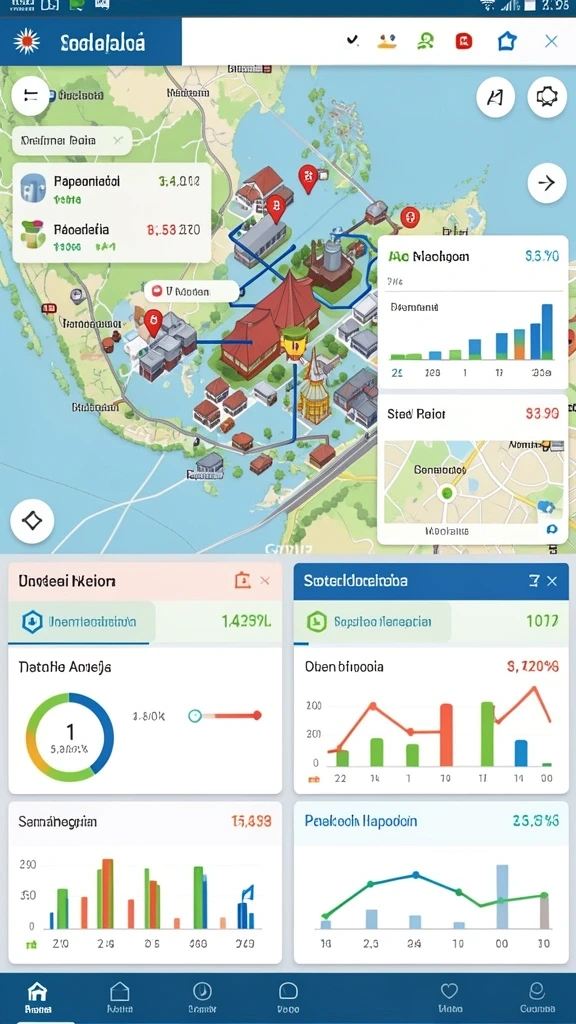Switch to the heart tab in the bottom bar

(x=449, y=997)
